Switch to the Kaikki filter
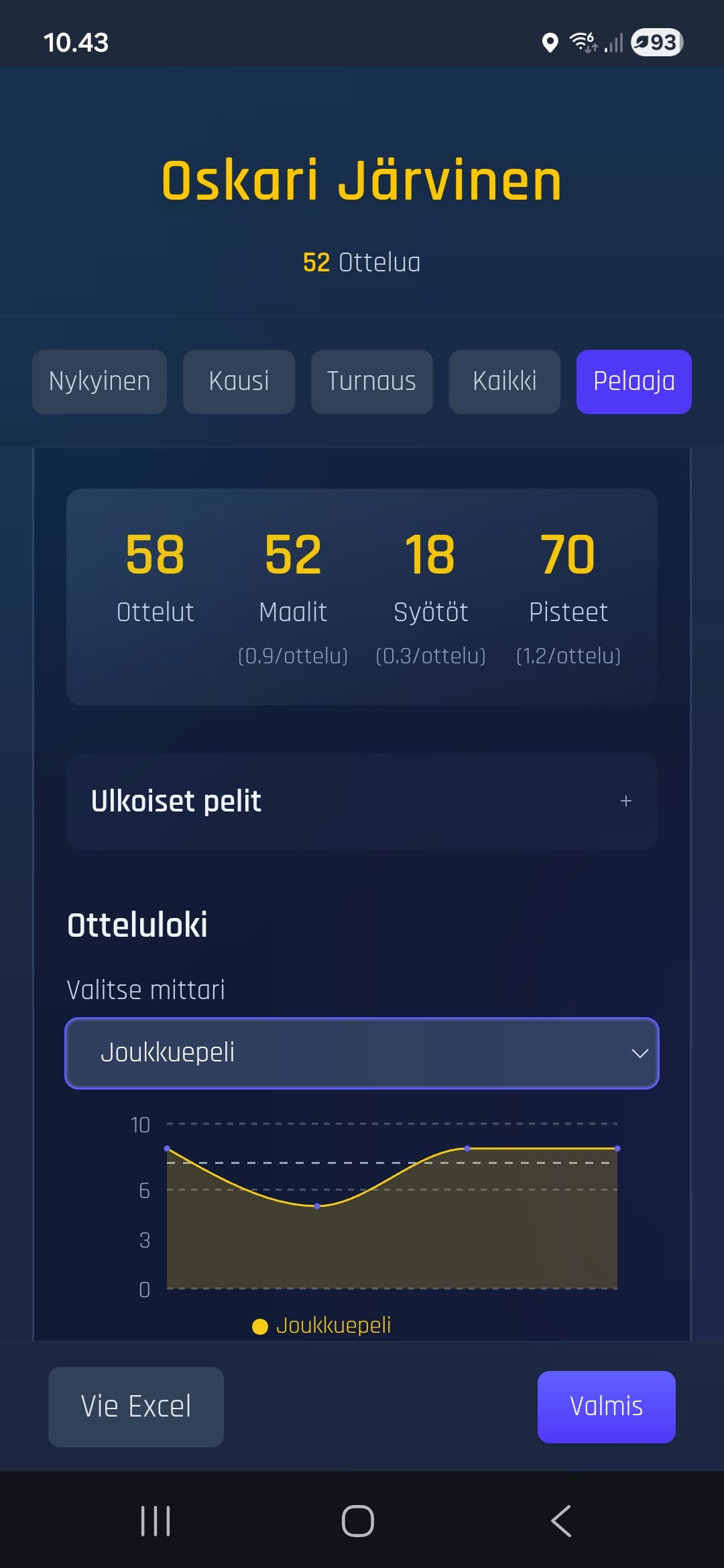 [x=504, y=381]
